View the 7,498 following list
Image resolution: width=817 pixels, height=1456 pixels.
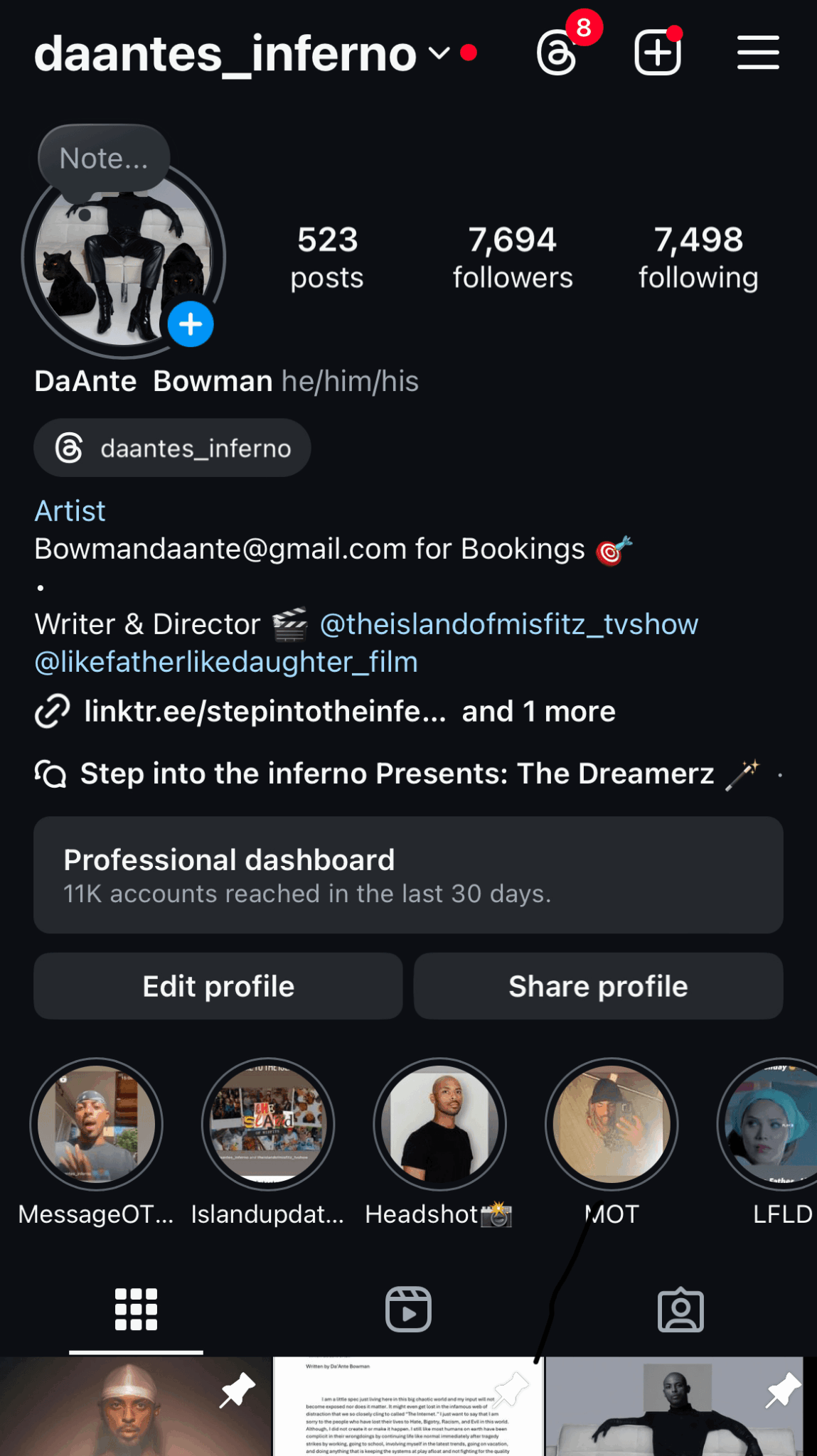click(698, 257)
